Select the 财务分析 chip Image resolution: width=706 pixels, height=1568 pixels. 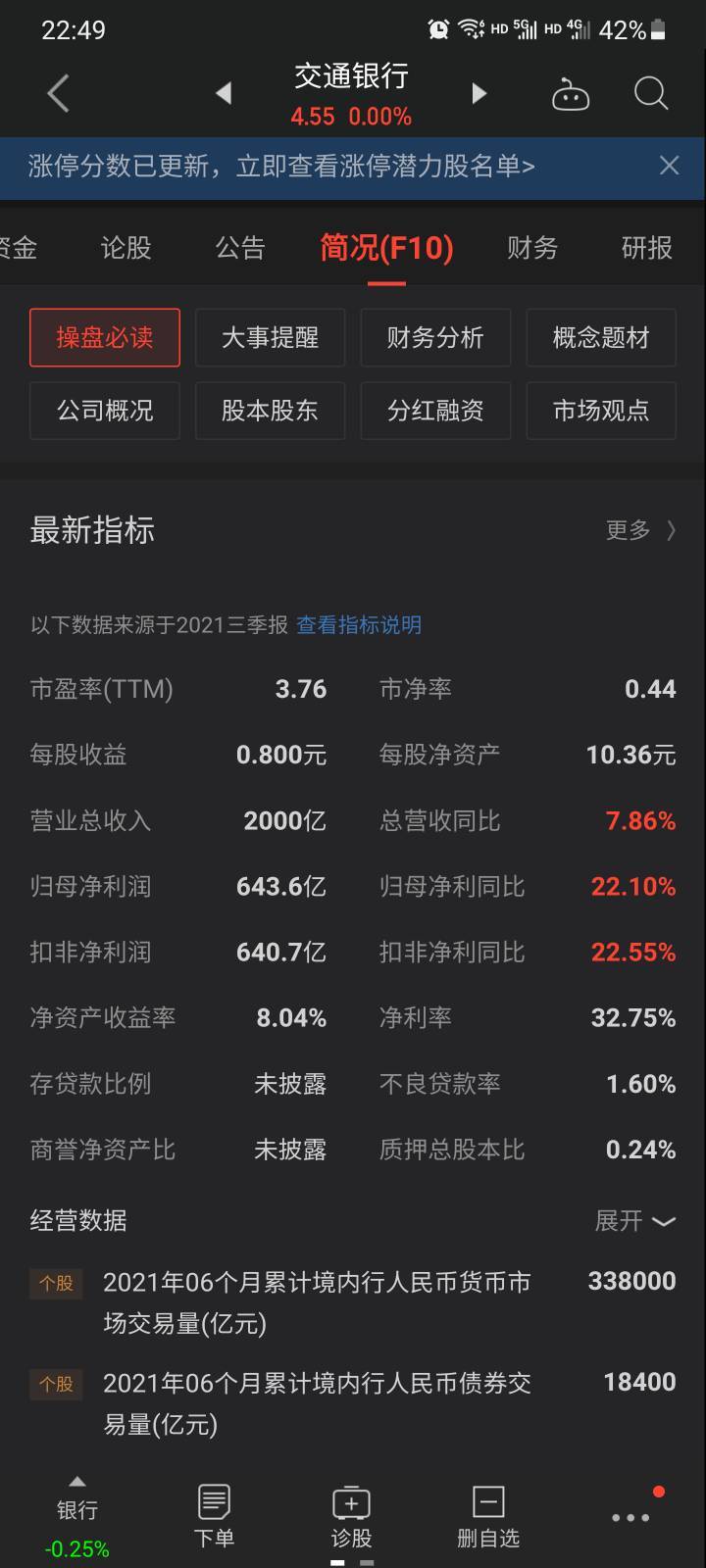pyautogui.click(x=435, y=338)
